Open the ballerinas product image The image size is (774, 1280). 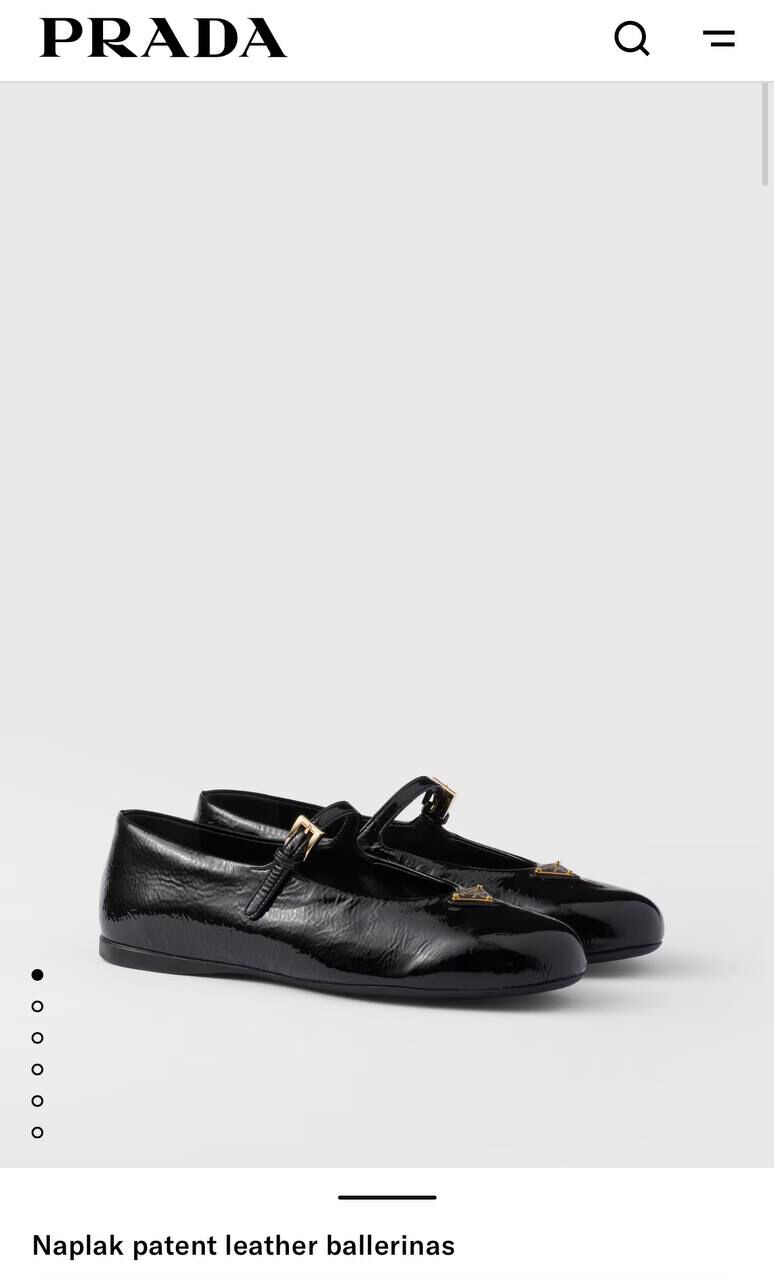click(x=387, y=625)
